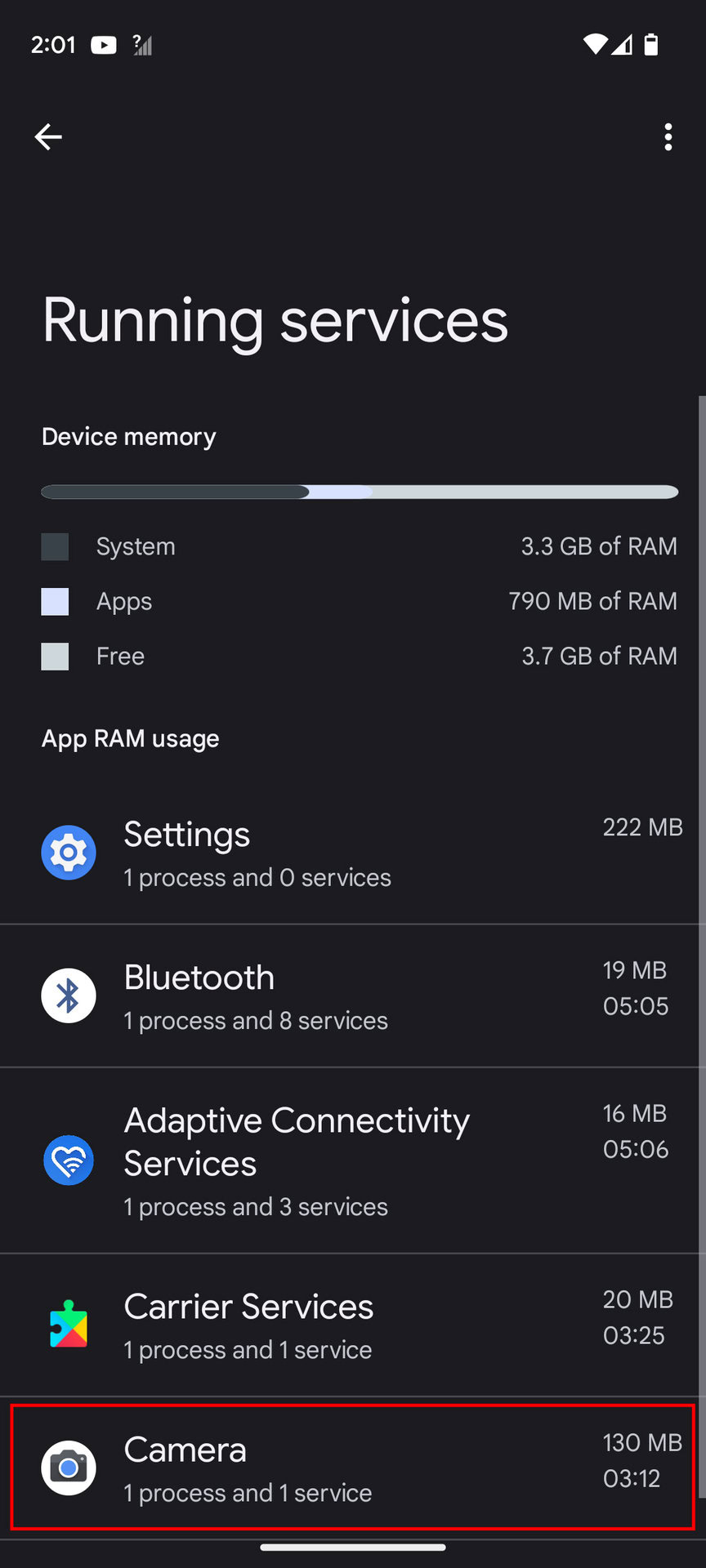Open the overflow menu
The image size is (706, 1568).
(668, 137)
